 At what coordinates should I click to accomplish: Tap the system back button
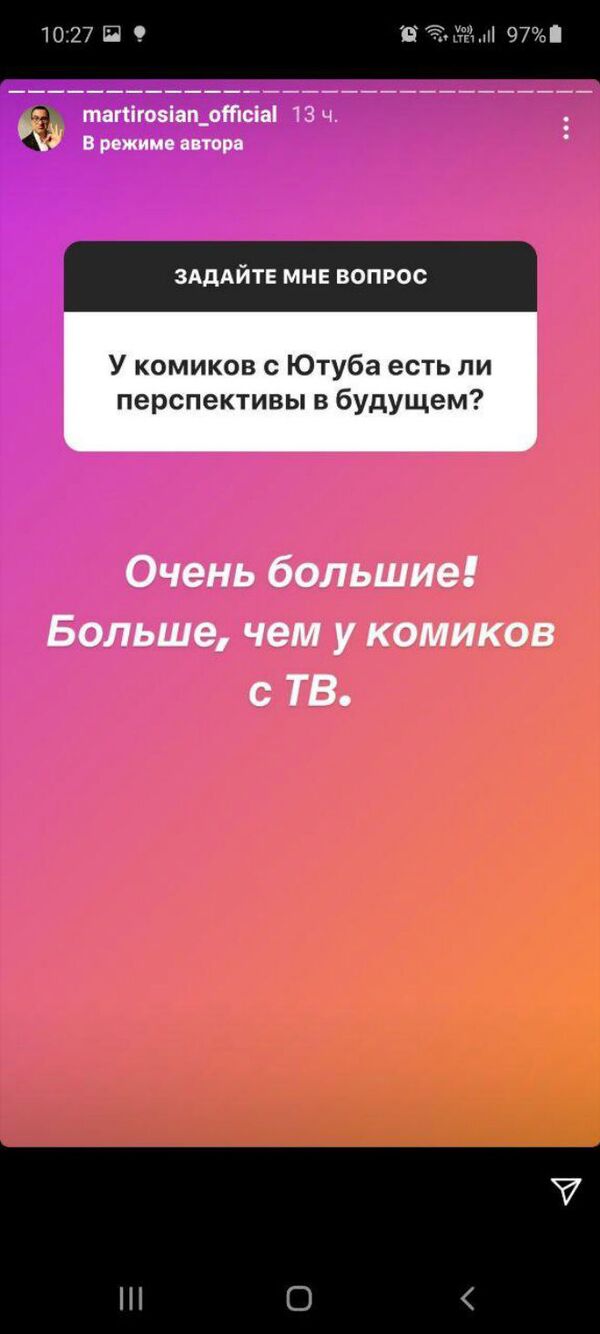[x=467, y=1298]
